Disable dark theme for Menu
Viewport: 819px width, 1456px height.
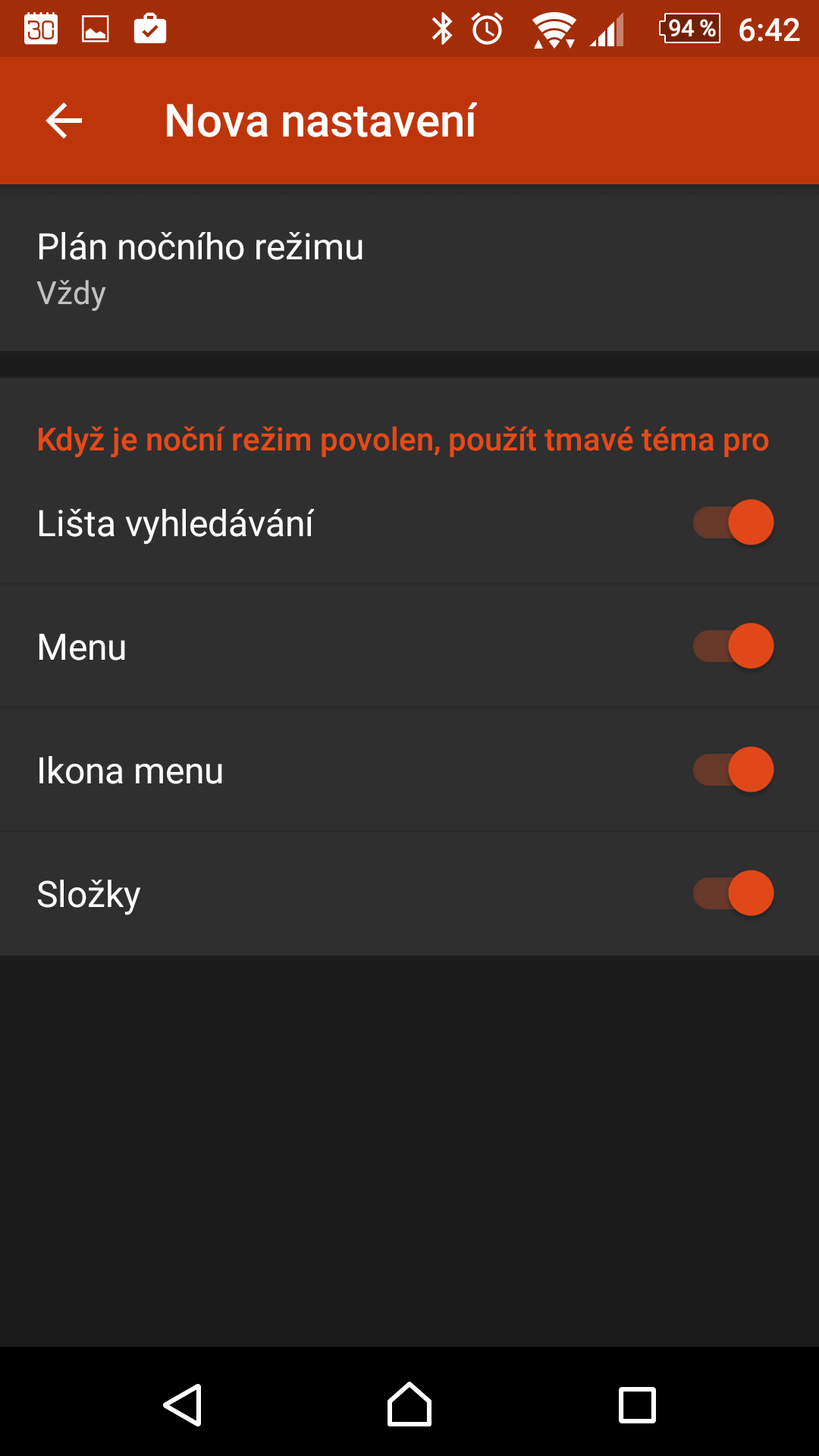point(733,646)
